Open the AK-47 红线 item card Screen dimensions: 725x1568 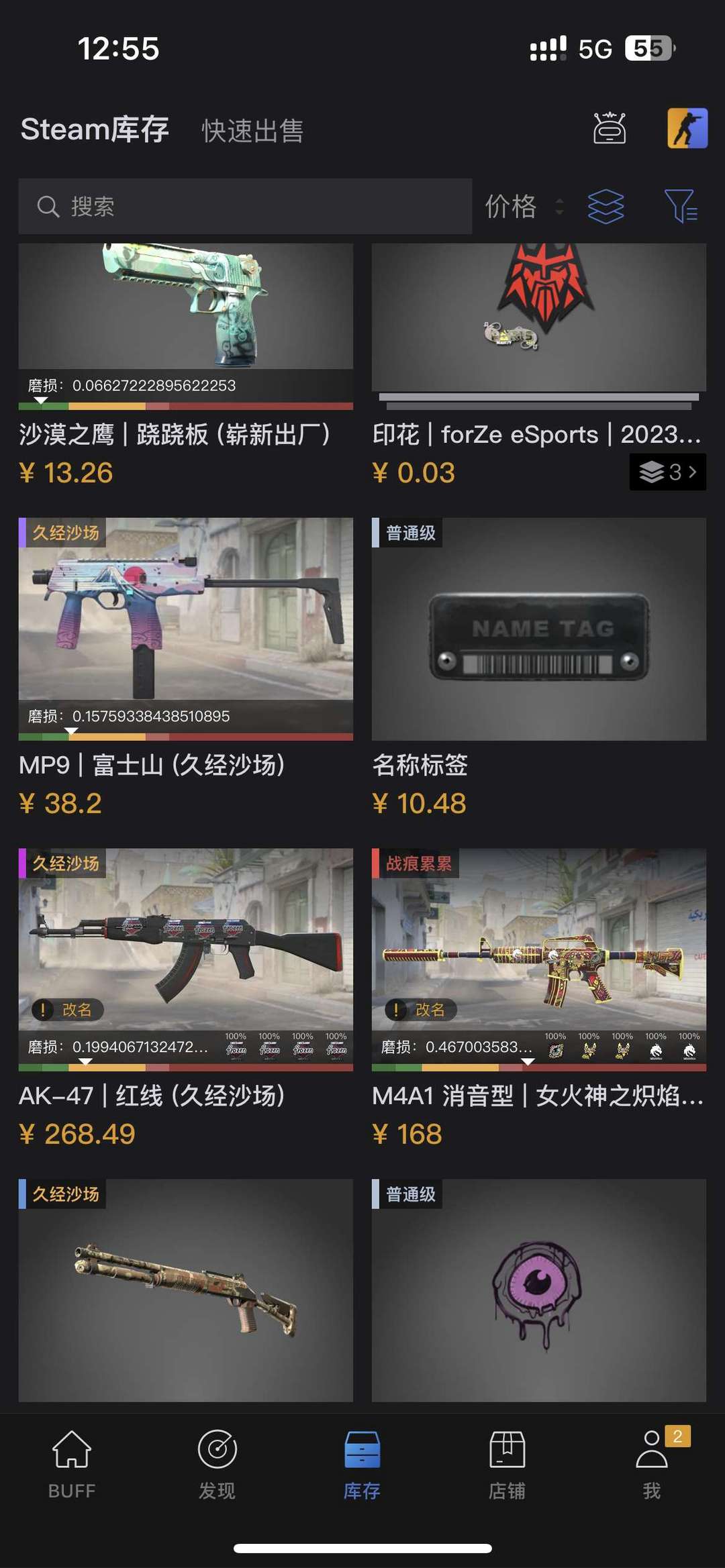tap(186, 999)
